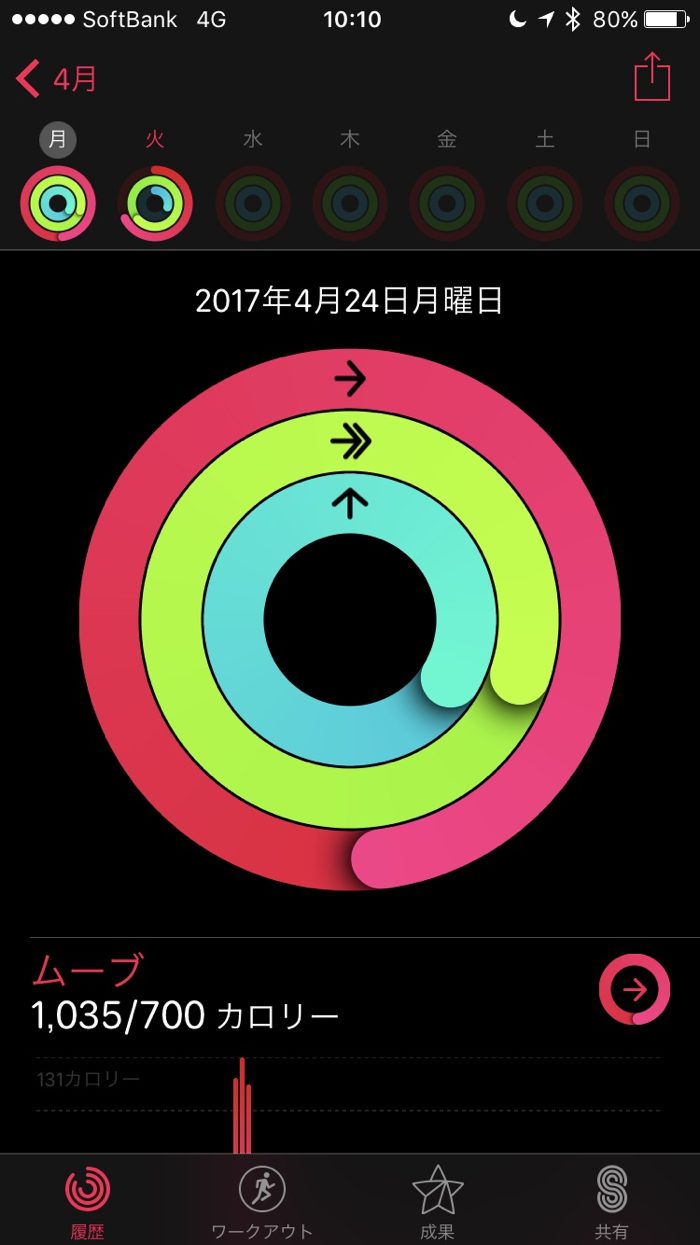Switch to the 共有 sharing tab

[x=612, y=1200]
